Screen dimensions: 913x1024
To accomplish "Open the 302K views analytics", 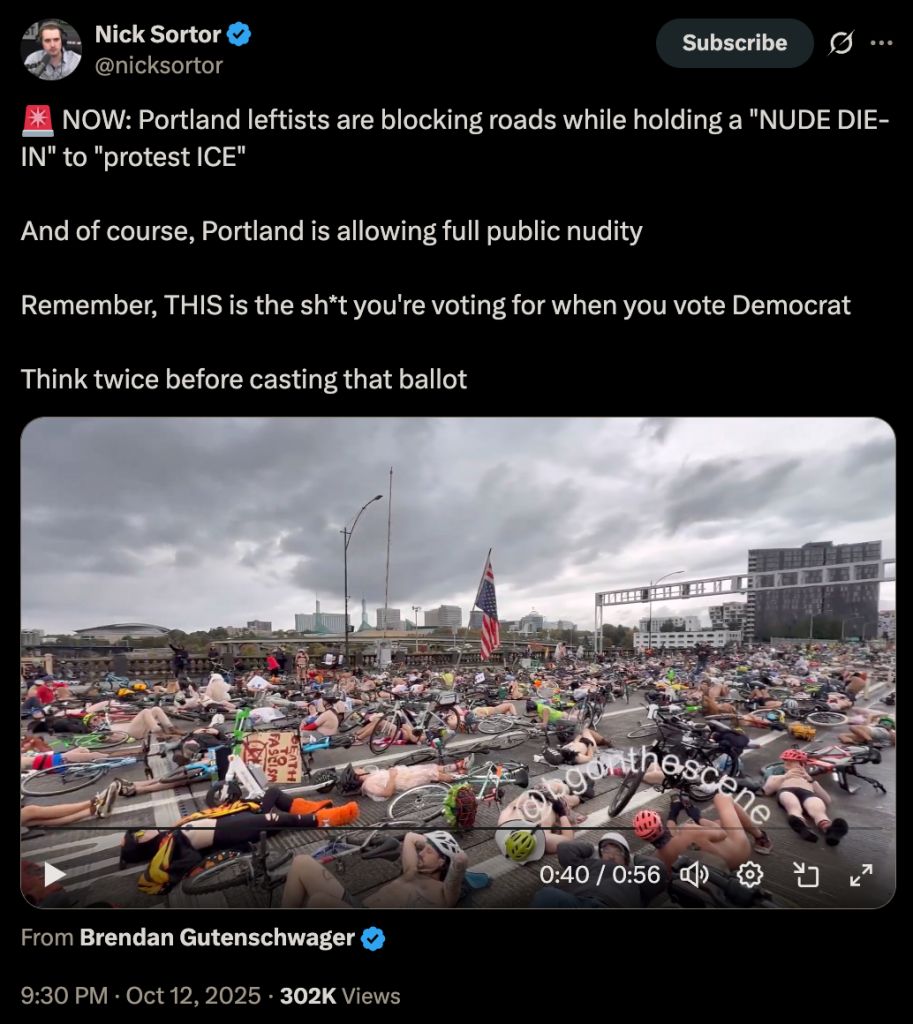I will click(340, 996).
